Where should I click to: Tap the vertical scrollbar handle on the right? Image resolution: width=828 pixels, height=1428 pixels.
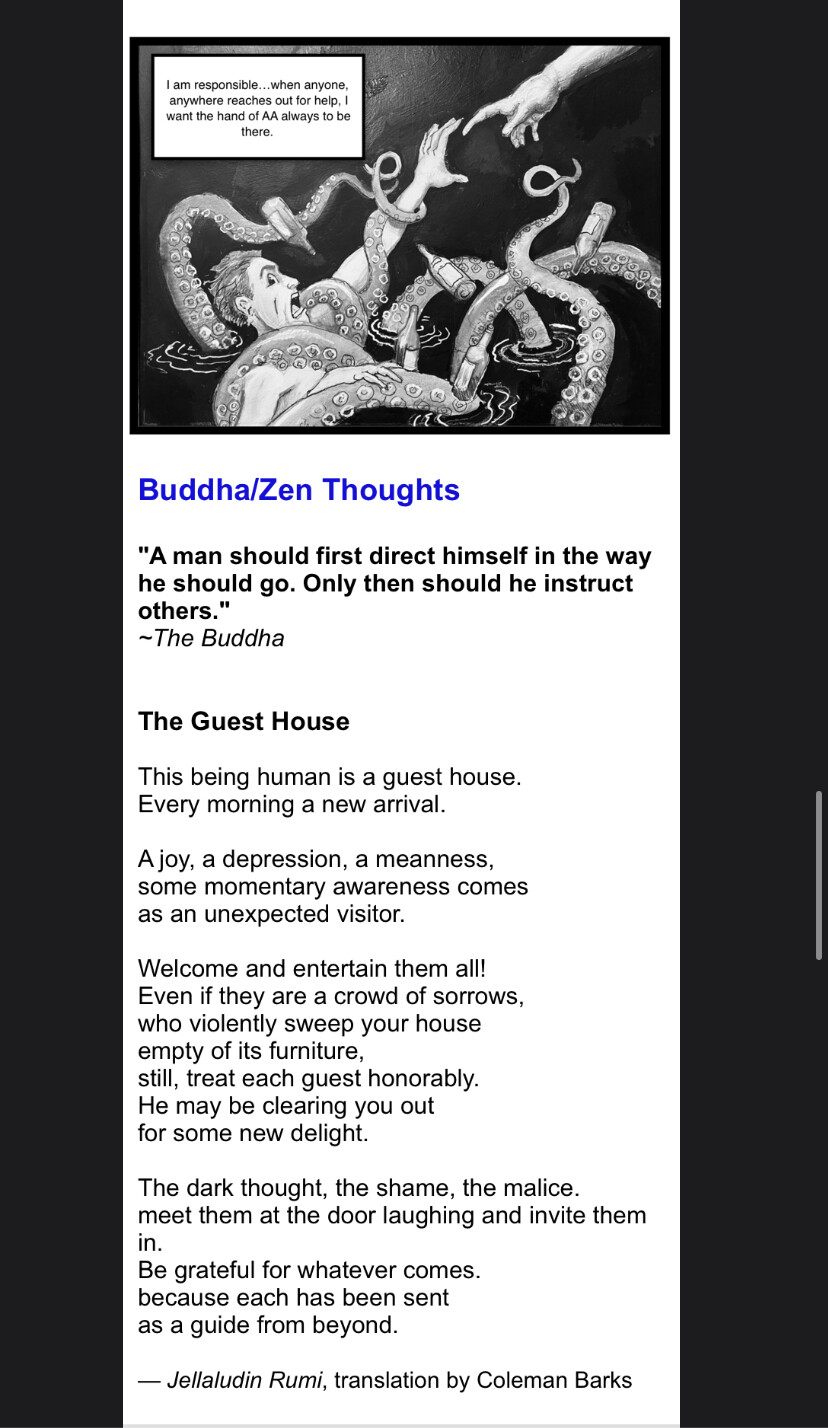819,875
